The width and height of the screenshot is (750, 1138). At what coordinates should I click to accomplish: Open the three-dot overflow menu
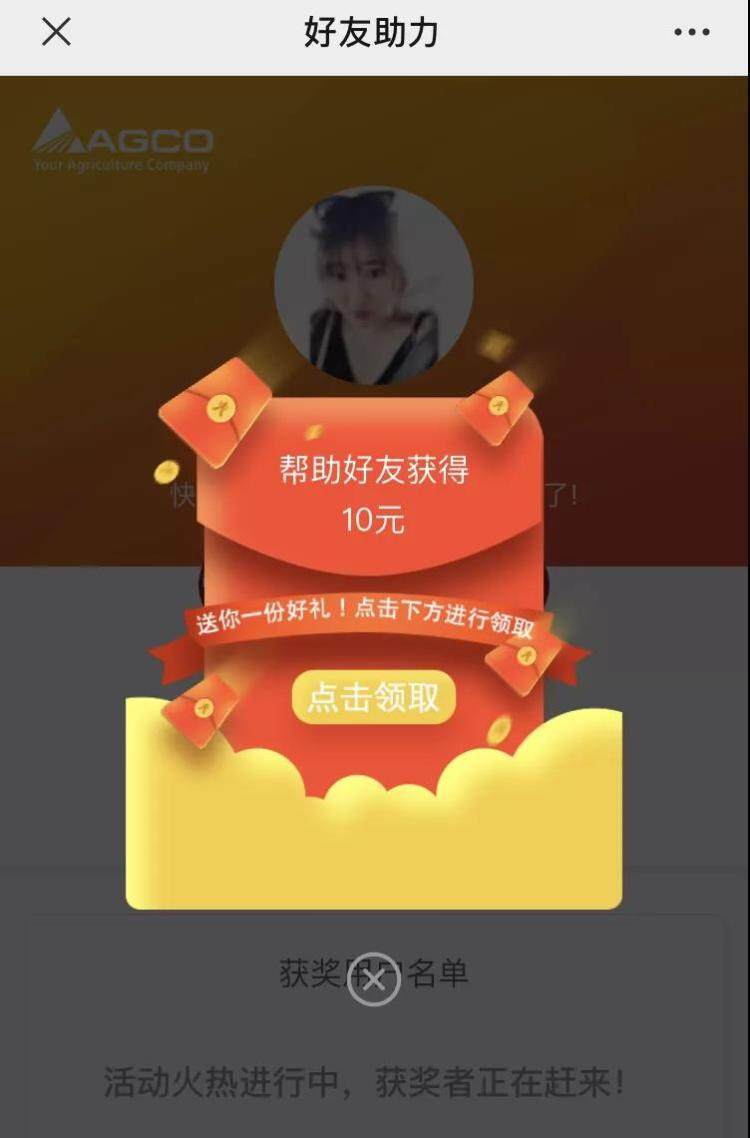coord(691,33)
